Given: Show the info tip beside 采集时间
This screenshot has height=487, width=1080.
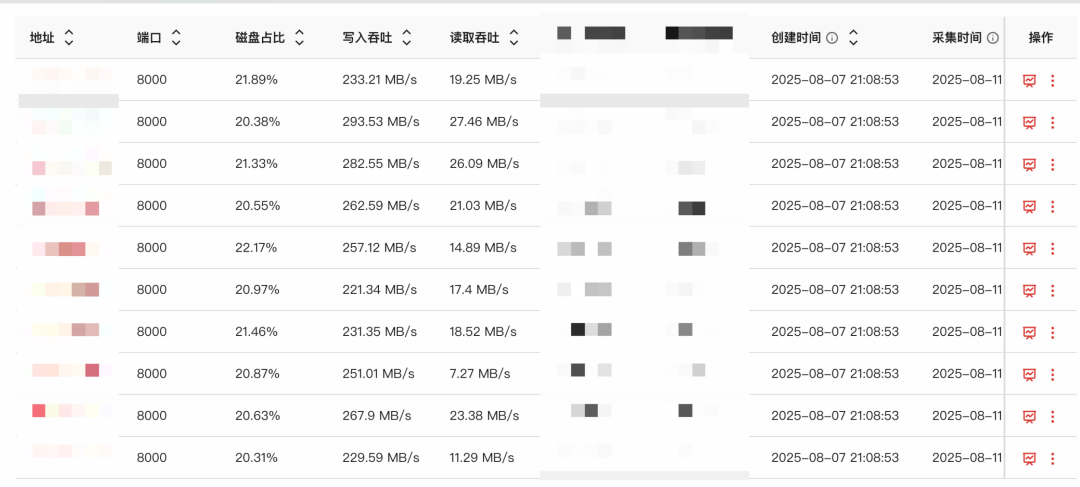Looking at the screenshot, I should pos(993,38).
